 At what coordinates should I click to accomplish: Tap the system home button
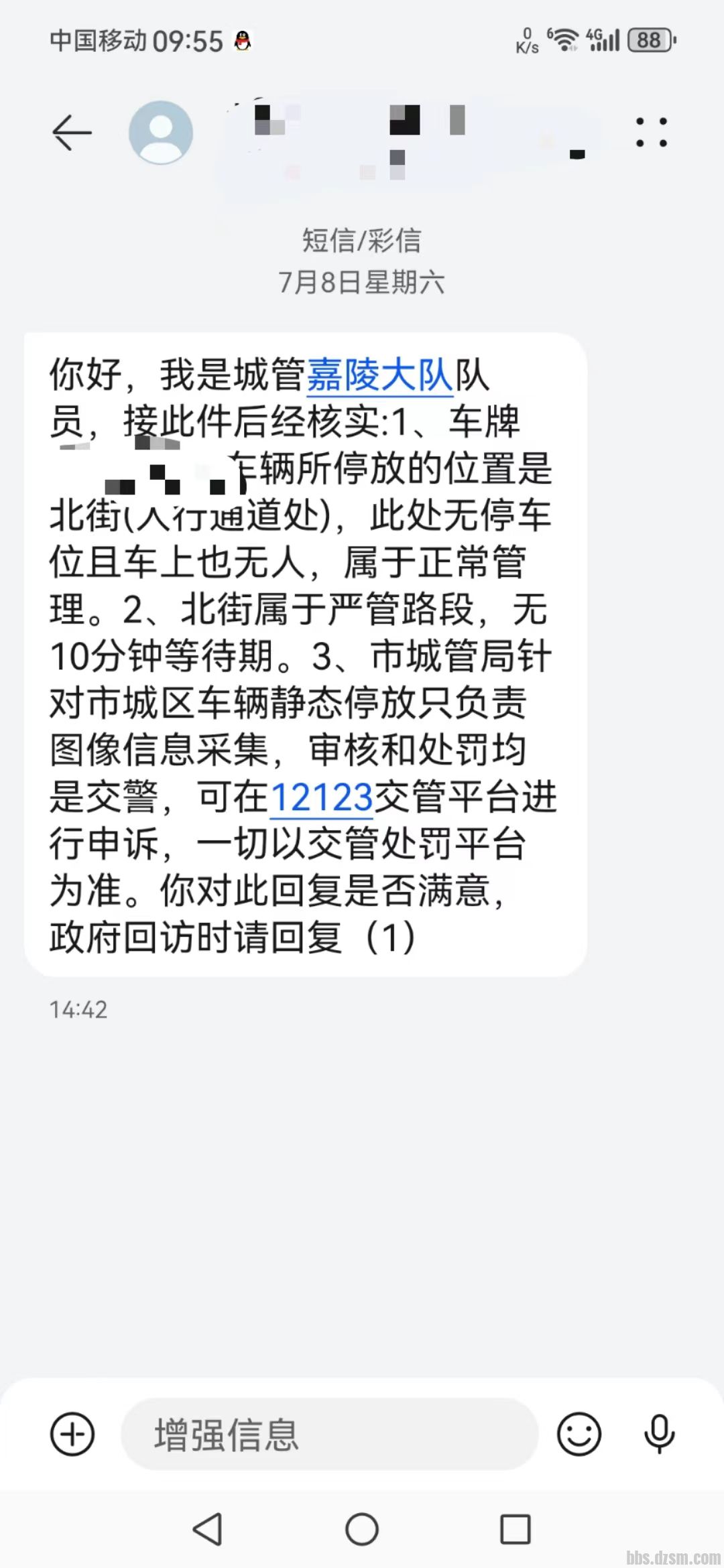pos(362,1529)
